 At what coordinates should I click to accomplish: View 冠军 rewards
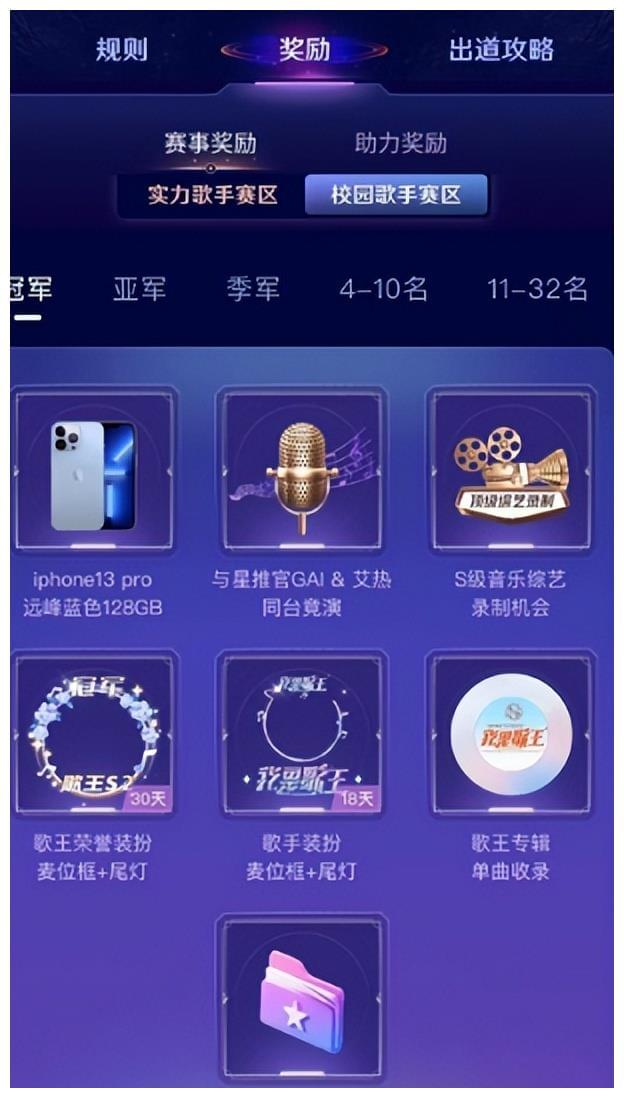click(31, 288)
